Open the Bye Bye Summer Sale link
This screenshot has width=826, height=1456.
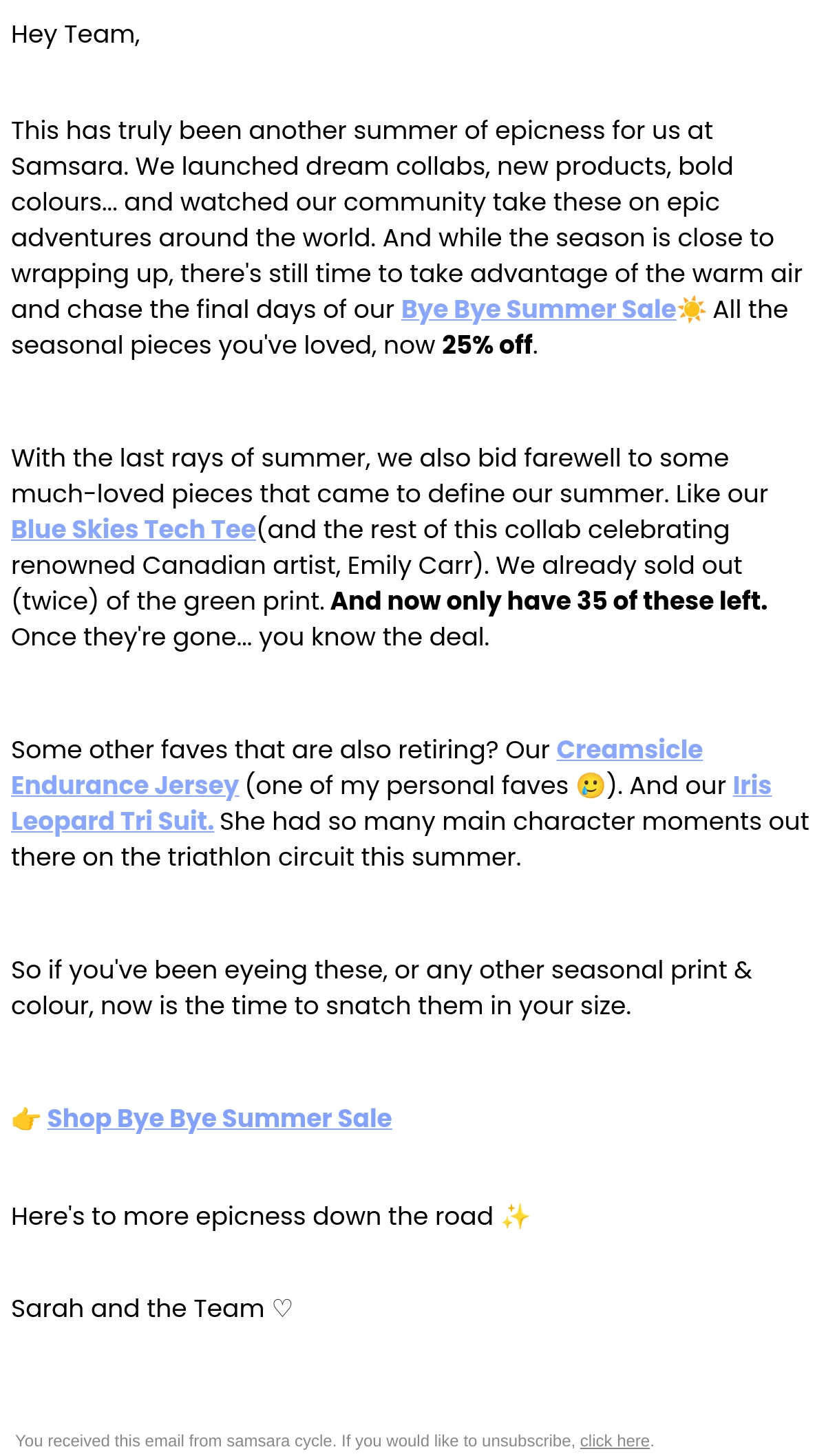click(538, 310)
